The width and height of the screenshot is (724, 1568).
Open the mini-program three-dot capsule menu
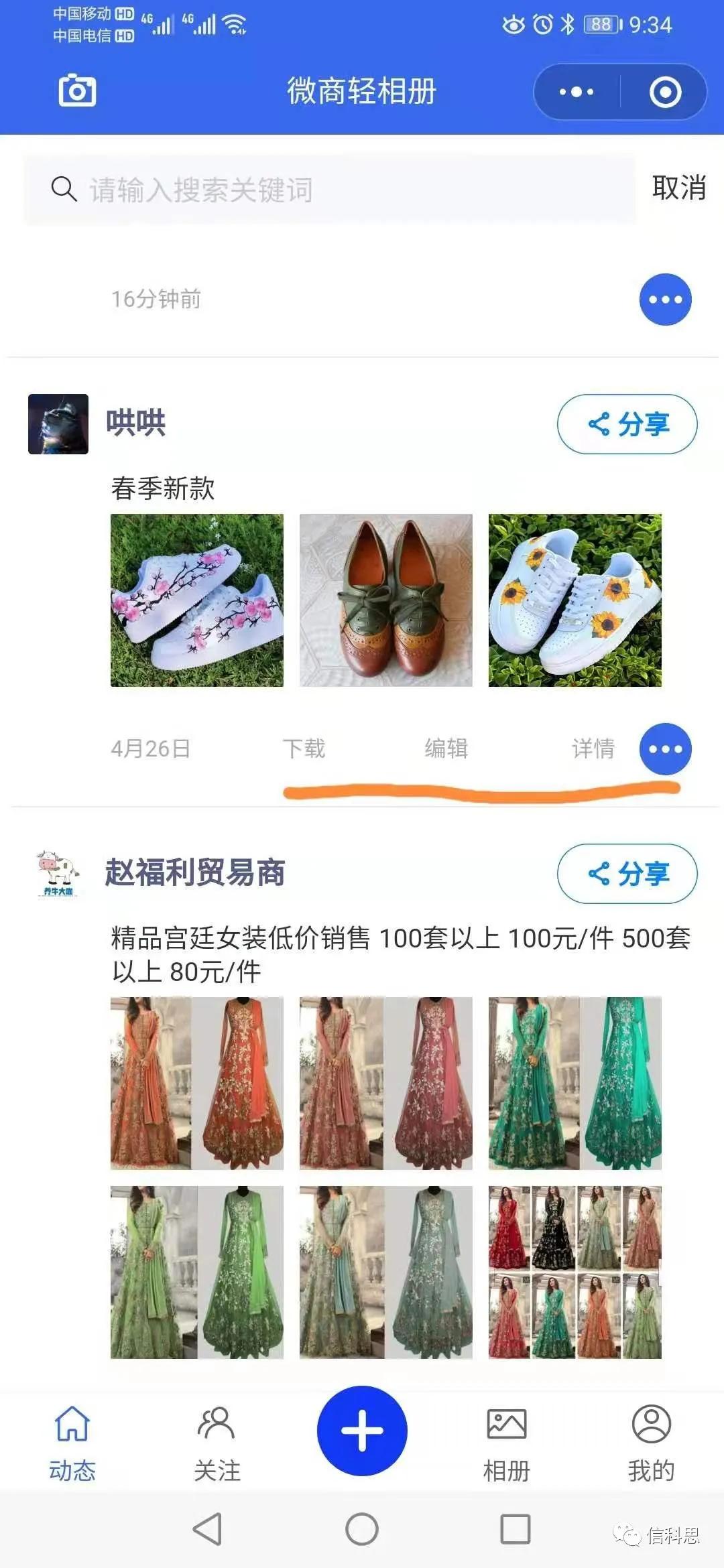click(x=577, y=92)
